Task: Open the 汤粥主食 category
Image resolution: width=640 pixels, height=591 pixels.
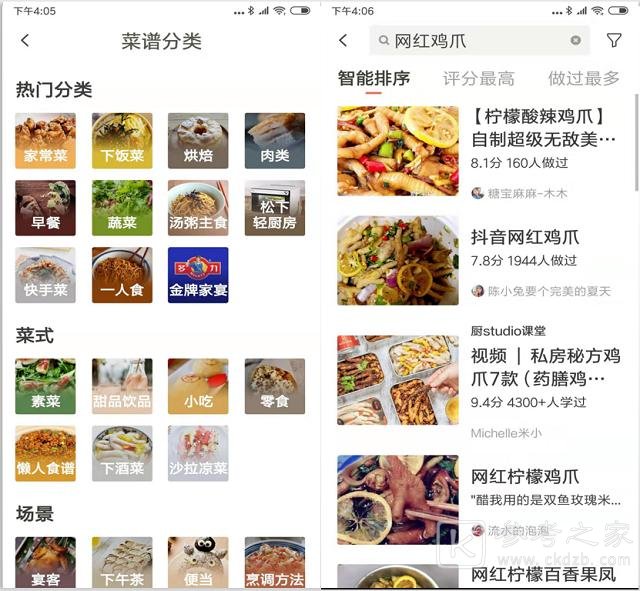Action: [198, 207]
